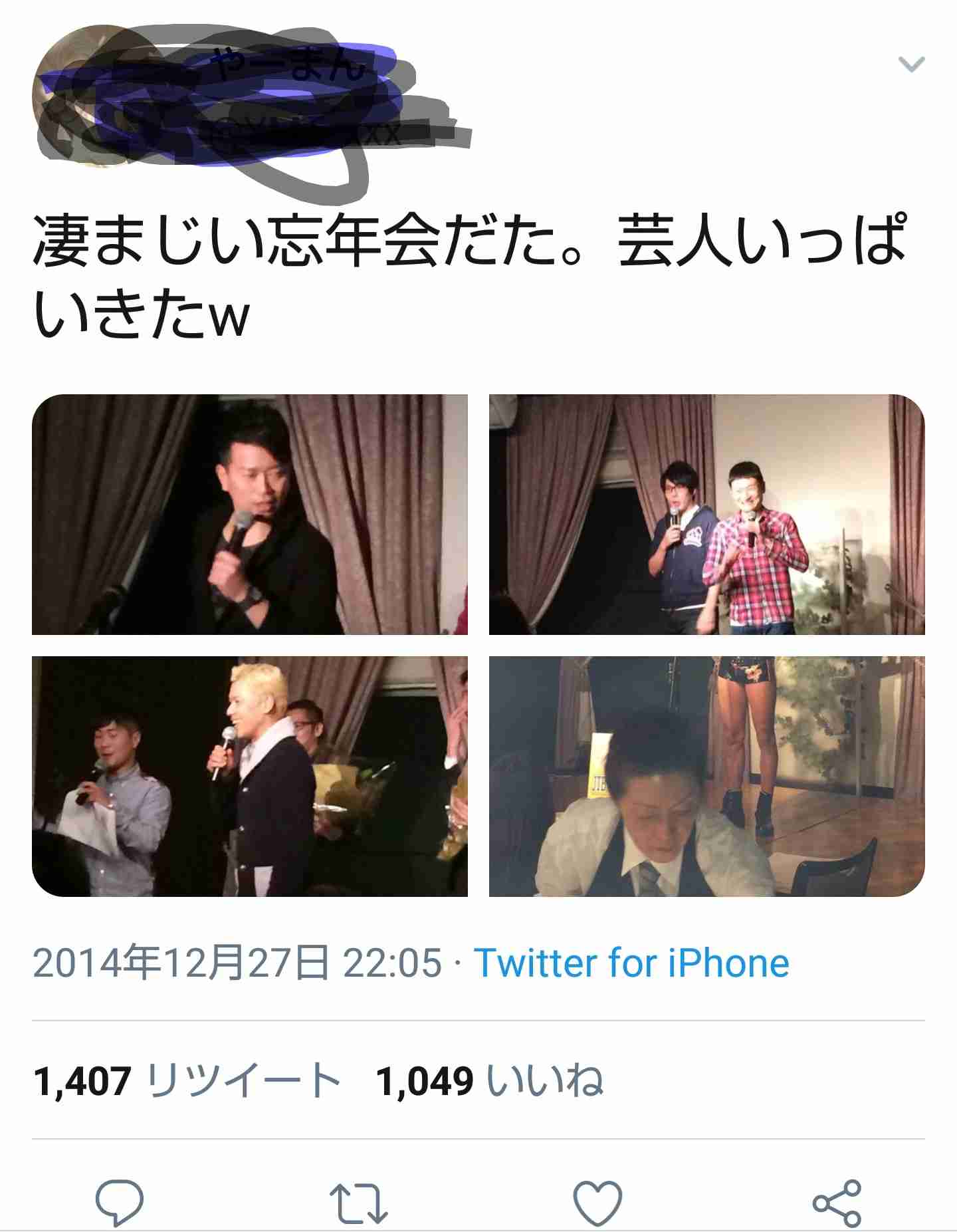957x1232 pixels.
Task: Open photo of man in black holding microphone
Action: point(250,515)
